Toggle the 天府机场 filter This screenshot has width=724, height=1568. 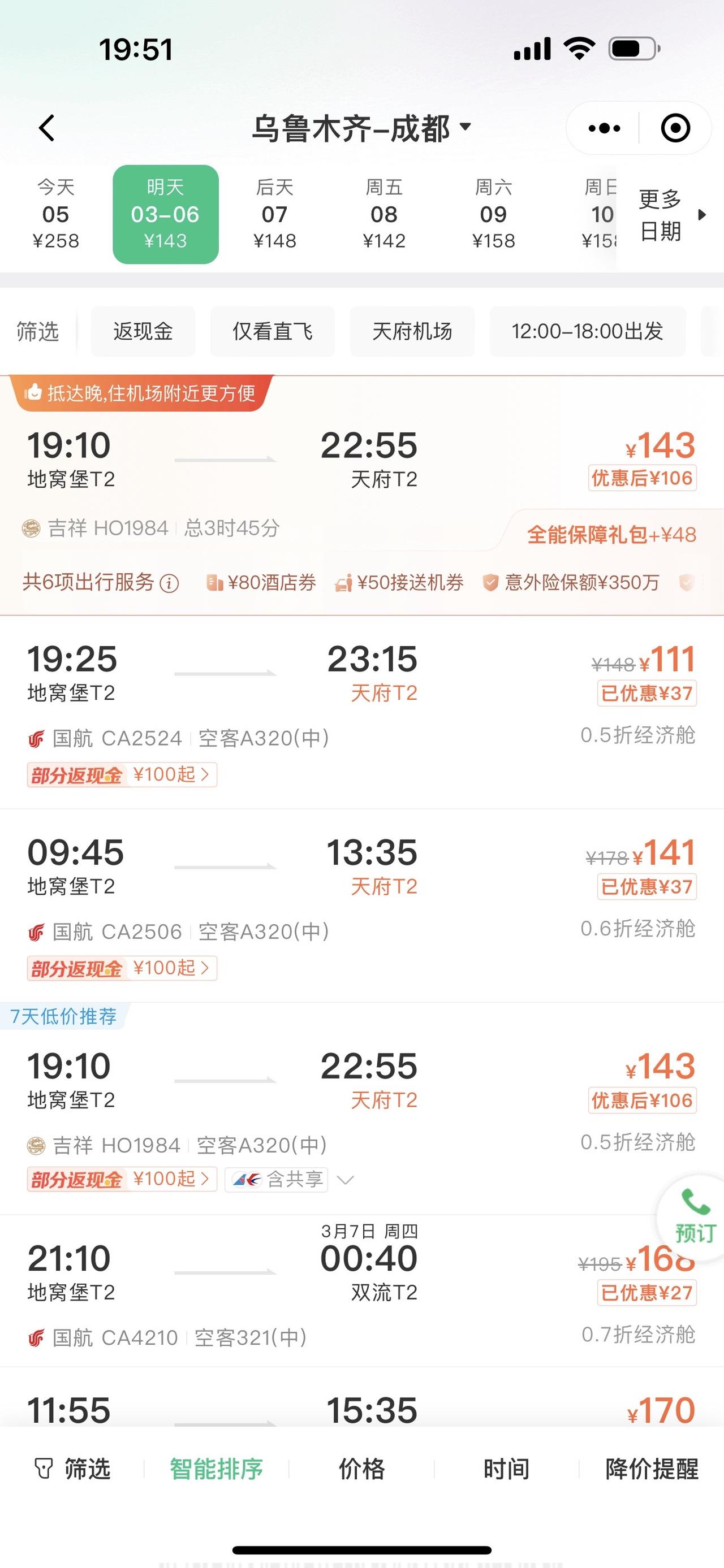(x=412, y=332)
